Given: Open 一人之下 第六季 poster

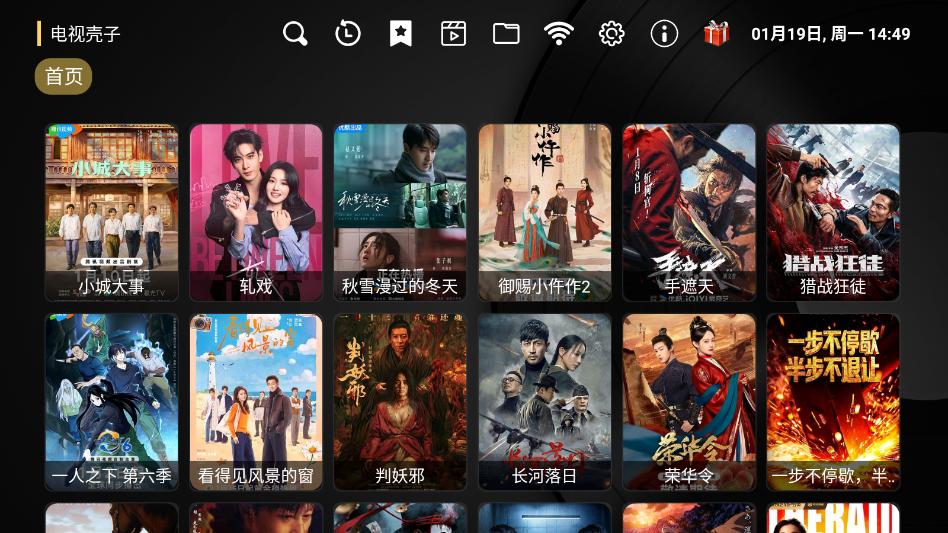Looking at the screenshot, I should point(112,402).
